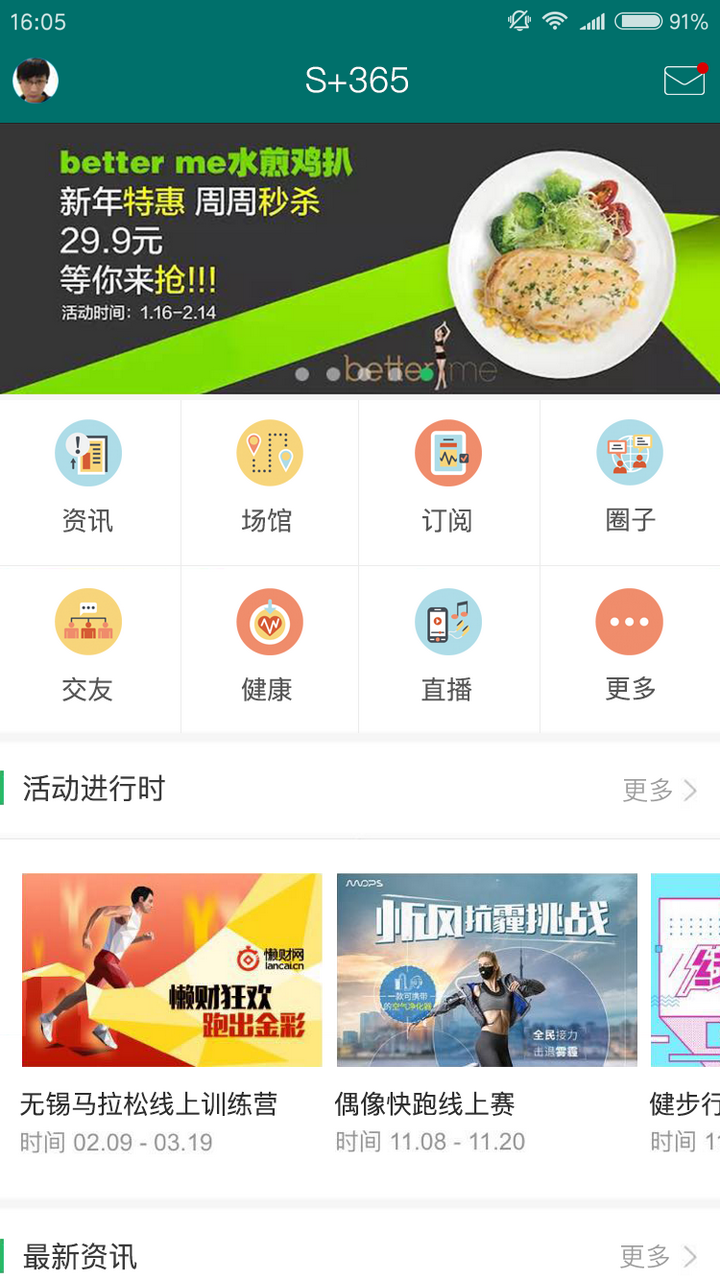The height and width of the screenshot is (1280, 720).
Task: Open the 活动进行时 section header
Action: coord(93,790)
